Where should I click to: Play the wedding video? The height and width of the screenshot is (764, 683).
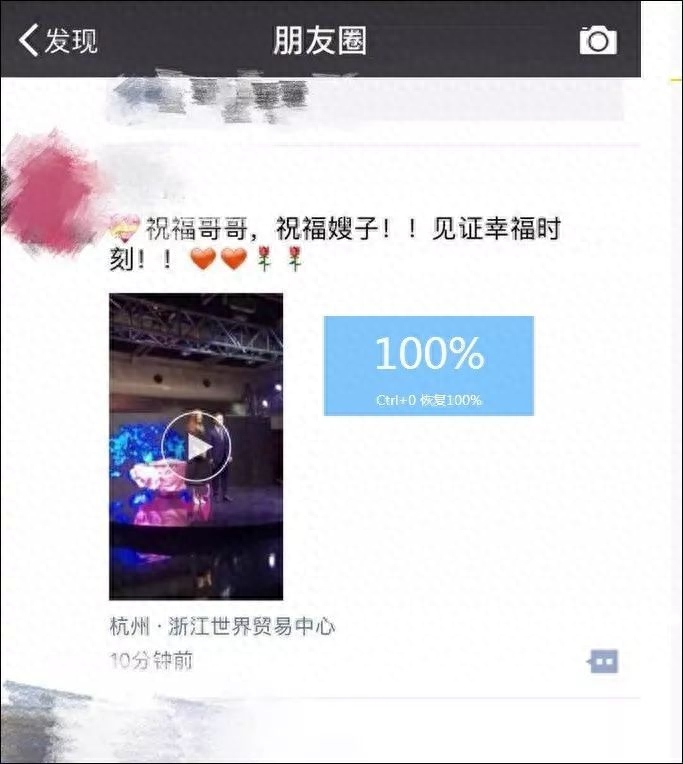[196, 446]
